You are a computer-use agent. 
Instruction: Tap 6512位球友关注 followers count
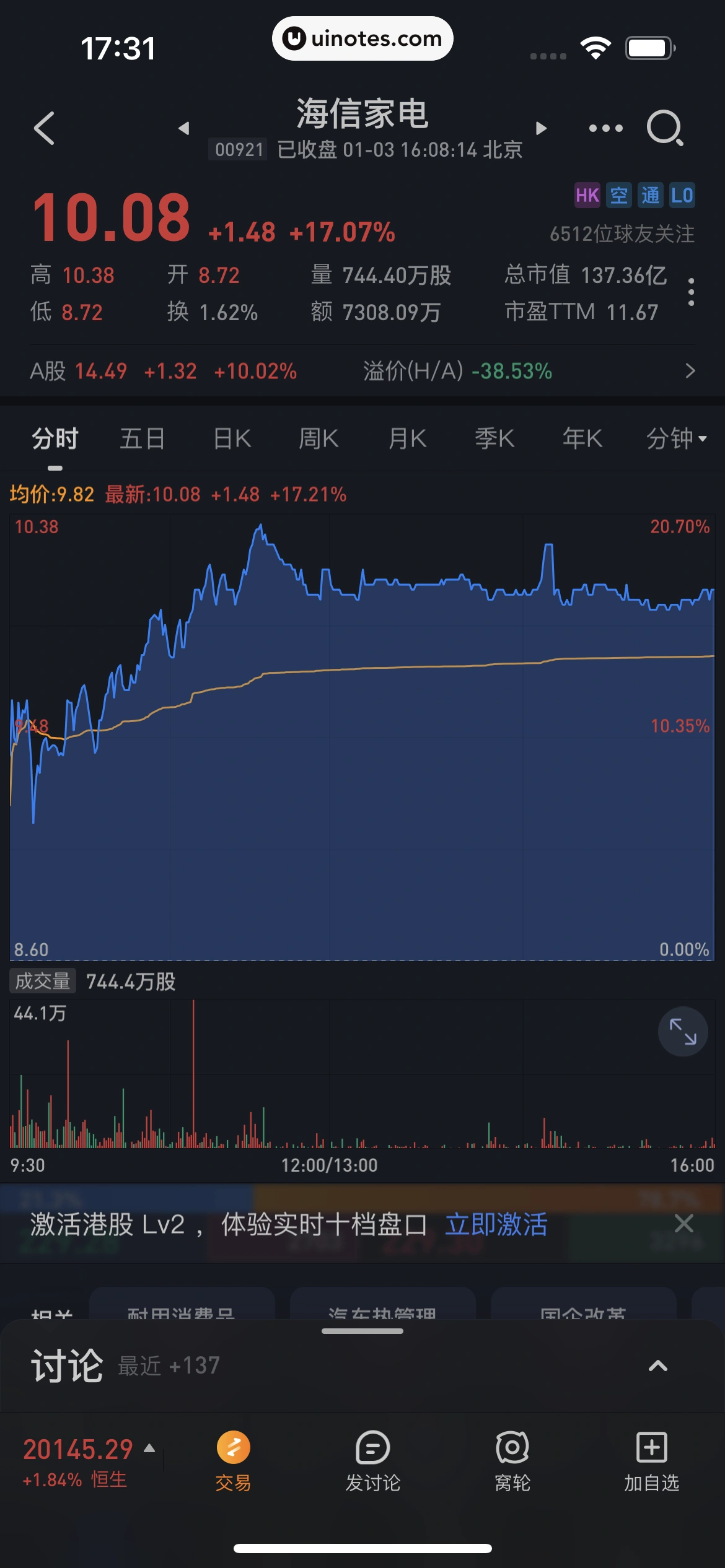point(622,234)
